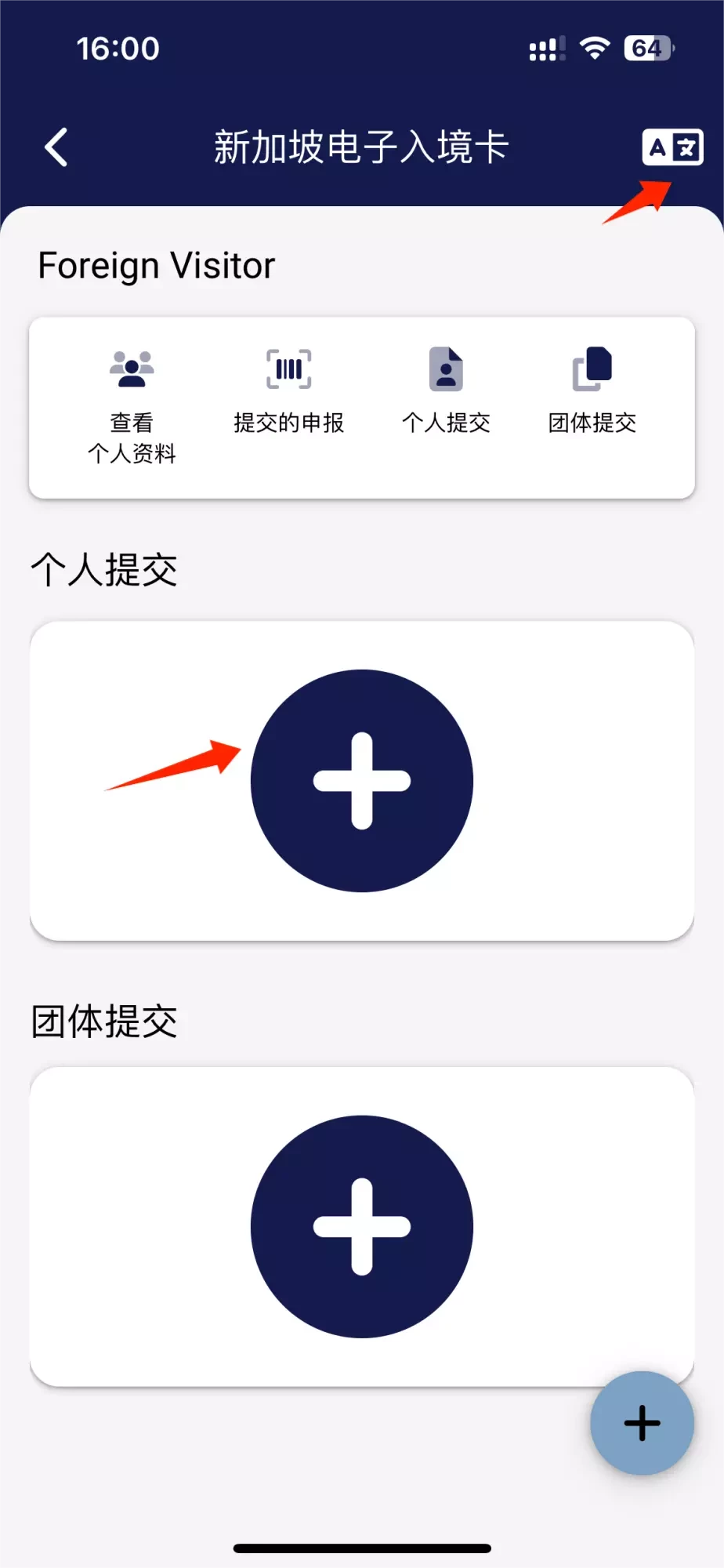Add a new submission under 团体提交
Viewport: 724px width, 1568px height.
(x=362, y=1226)
